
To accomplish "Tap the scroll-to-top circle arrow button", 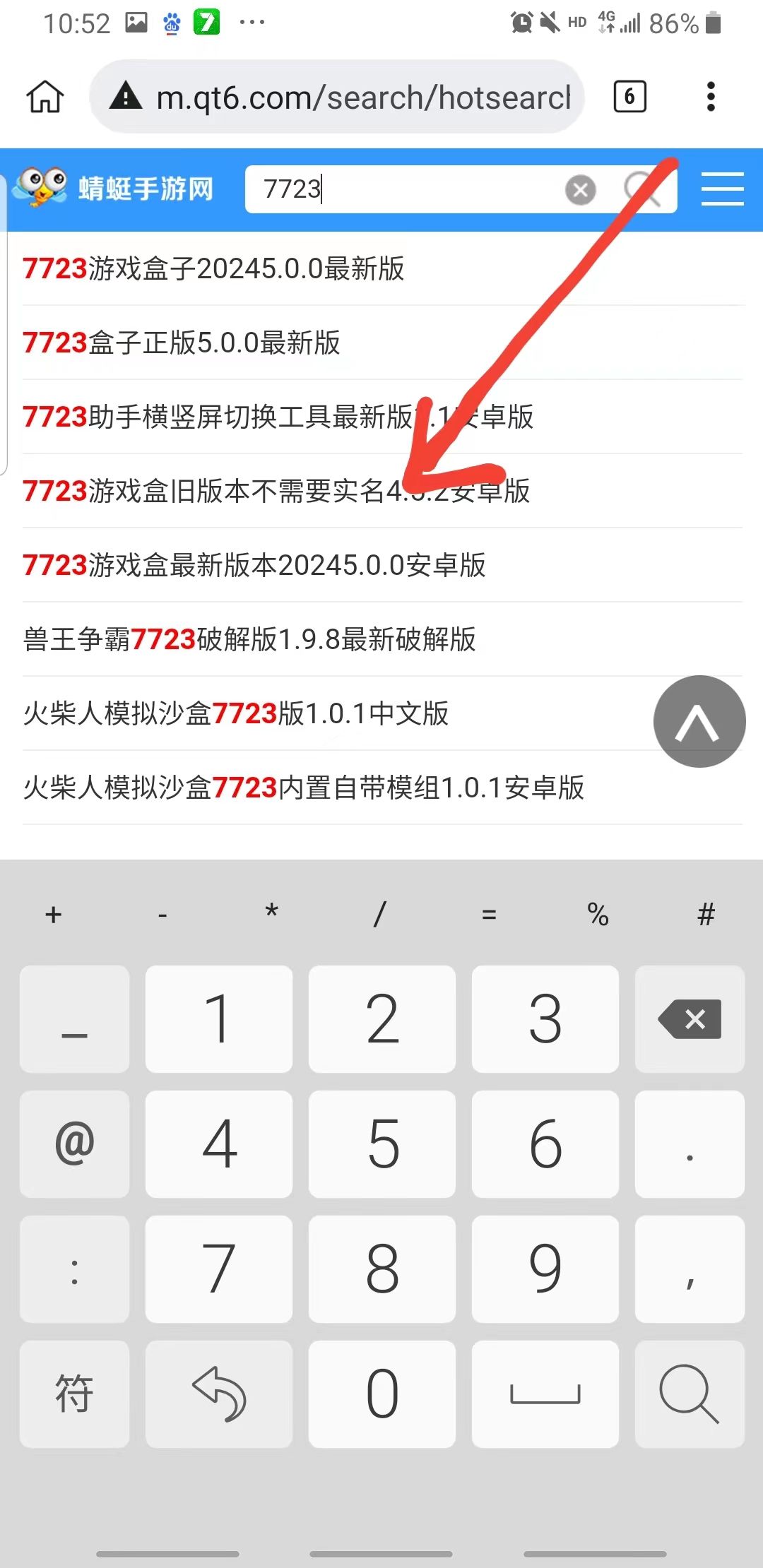I will coord(699,720).
